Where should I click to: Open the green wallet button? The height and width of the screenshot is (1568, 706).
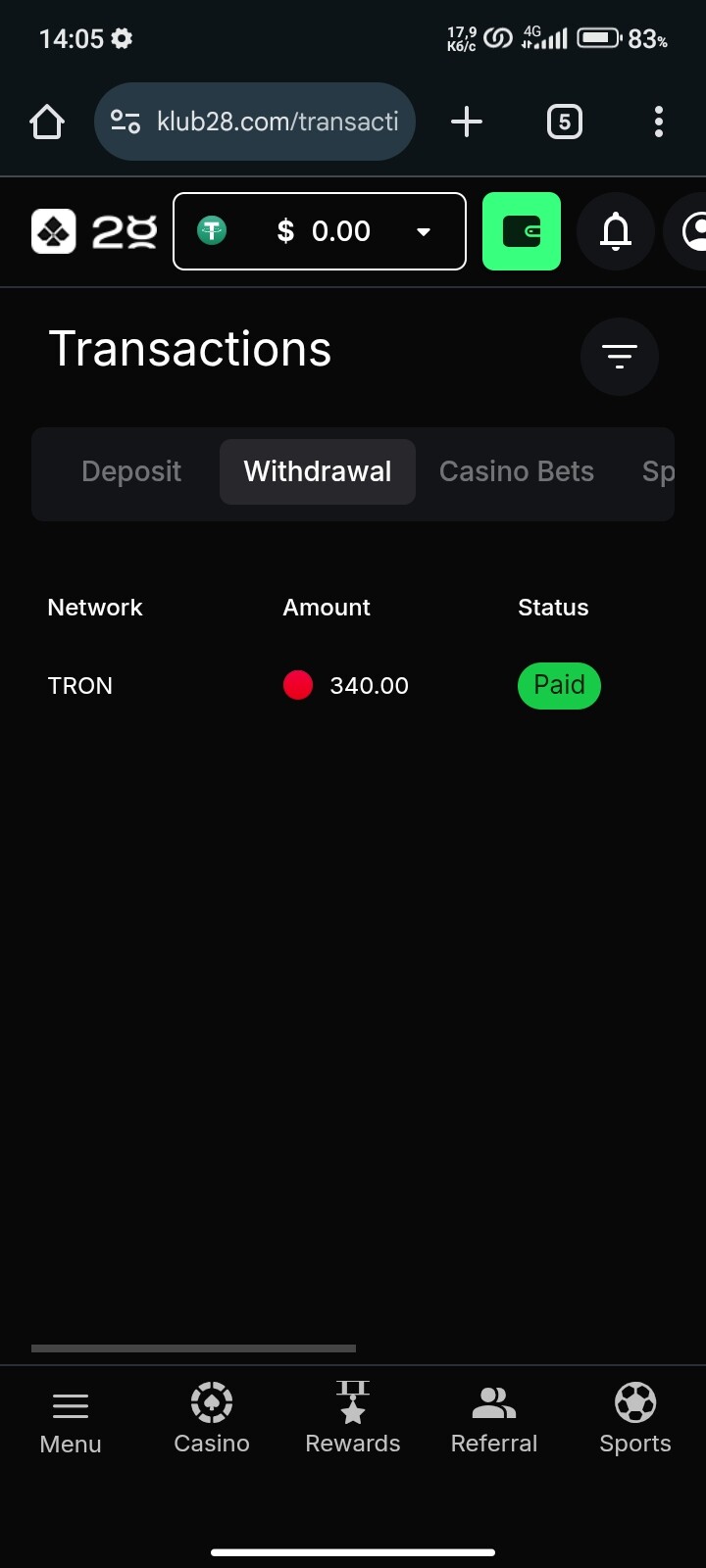(x=522, y=231)
